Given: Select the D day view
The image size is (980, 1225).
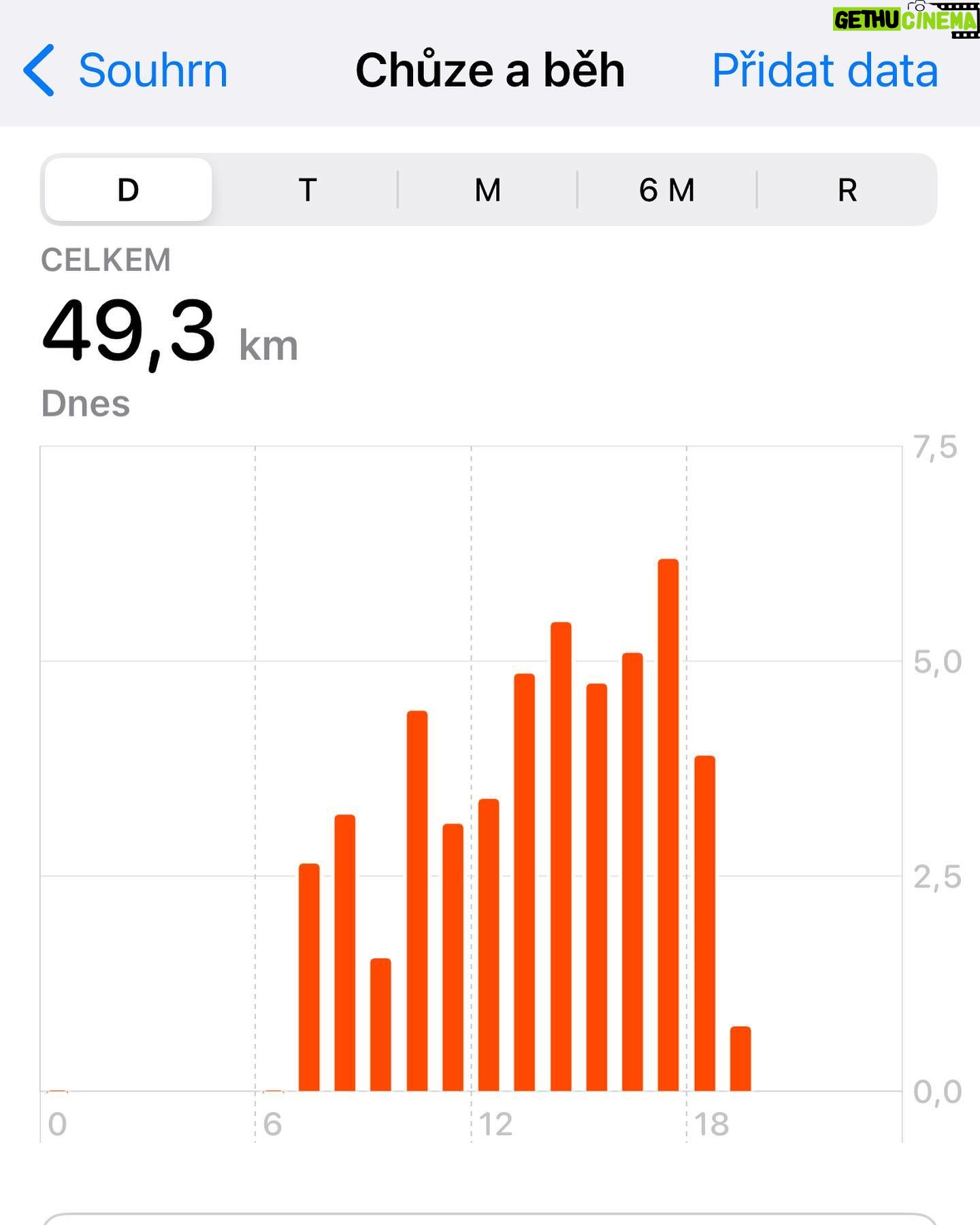Looking at the screenshot, I should point(128,190).
